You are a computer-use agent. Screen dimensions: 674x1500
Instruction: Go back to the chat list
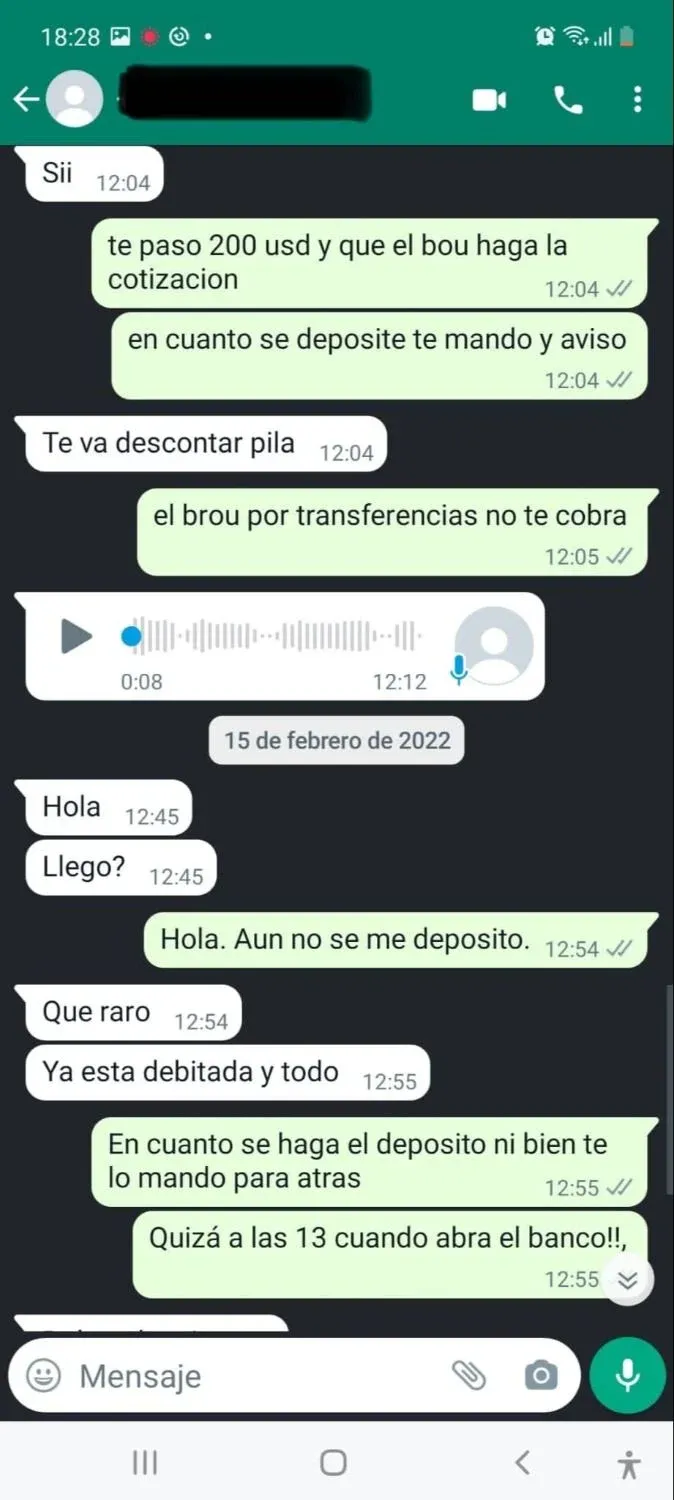tap(26, 99)
